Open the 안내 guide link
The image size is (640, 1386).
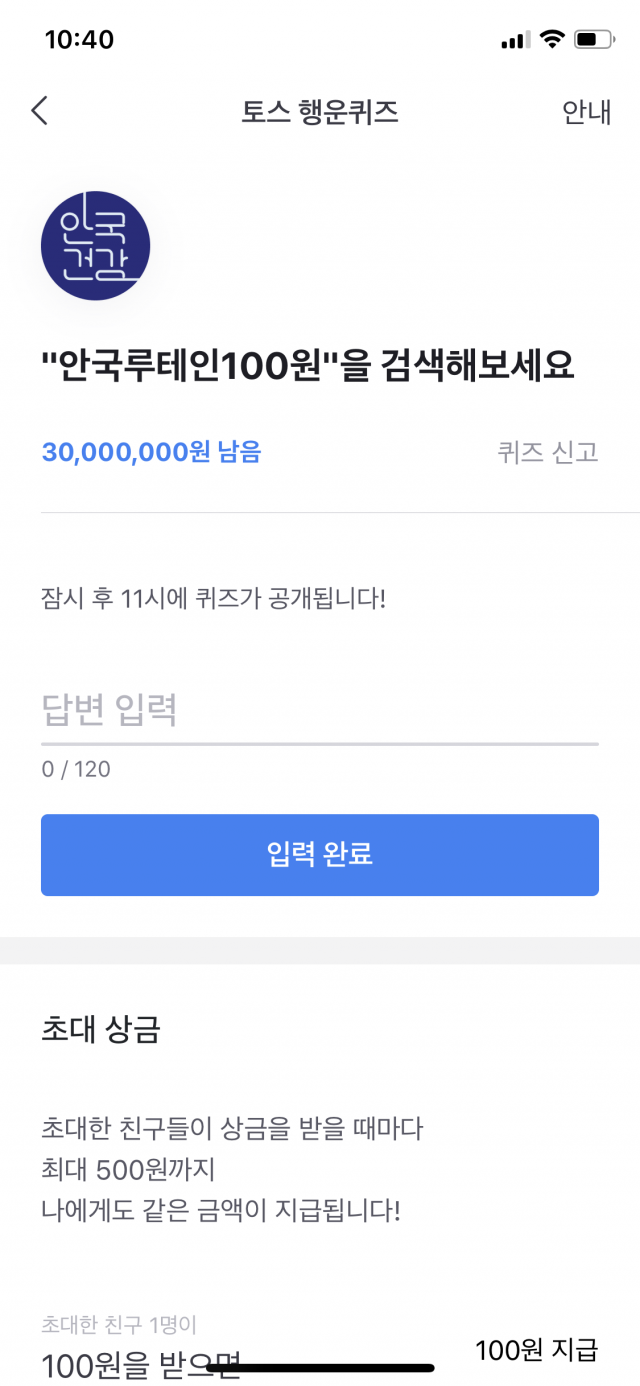coord(587,112)
